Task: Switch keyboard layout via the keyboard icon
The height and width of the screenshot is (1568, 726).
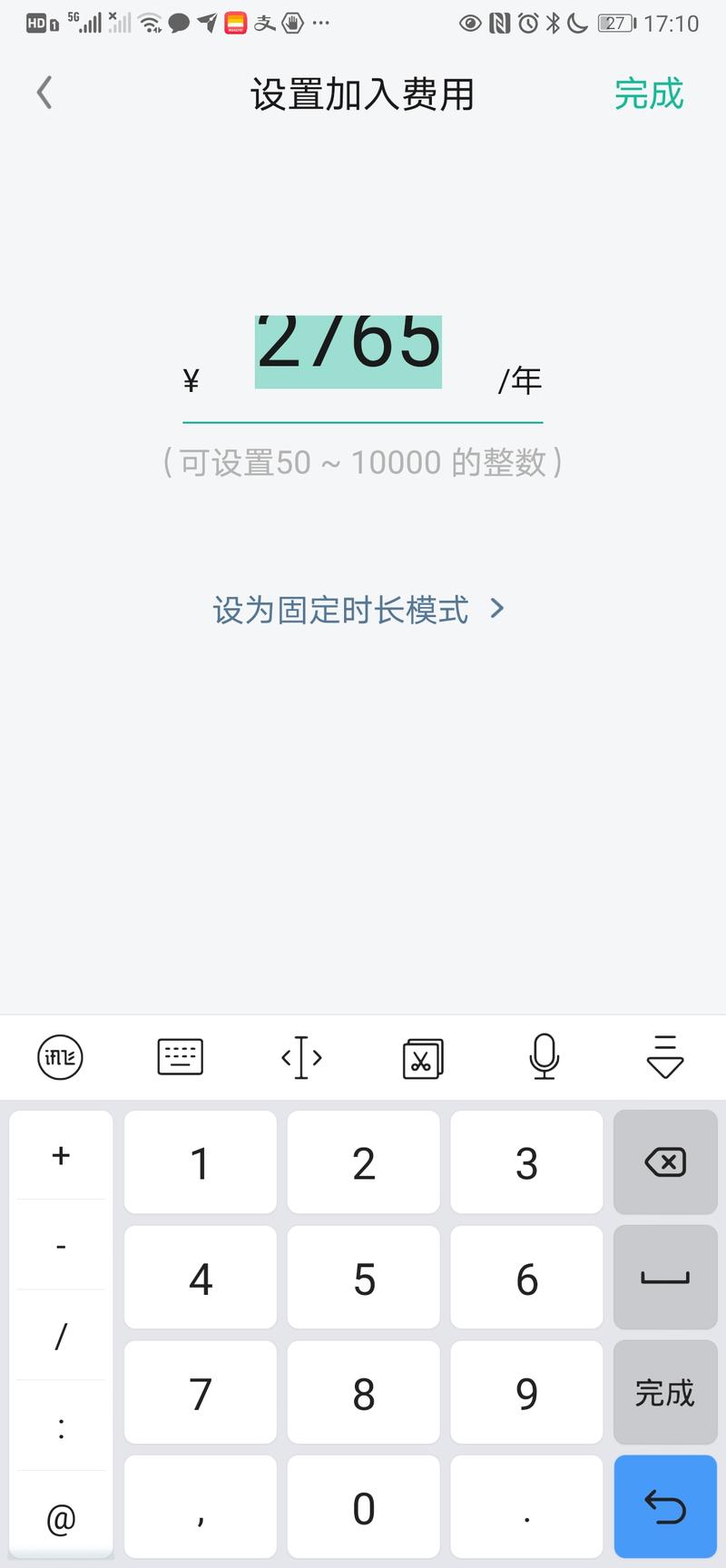Action: pos(179,1057)
